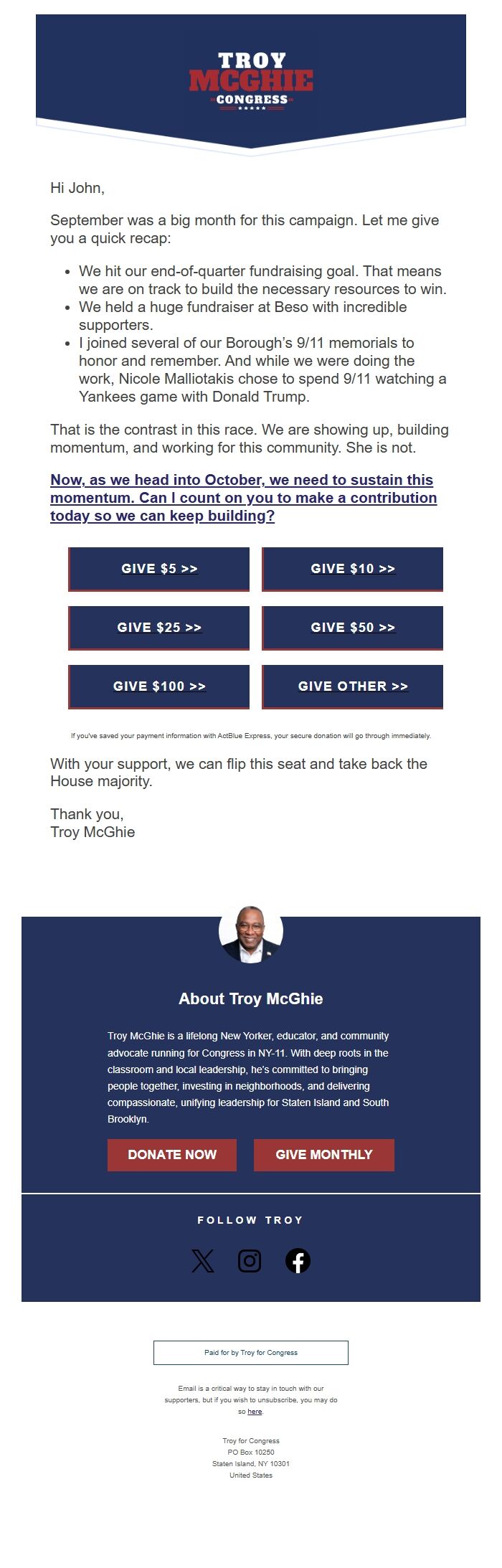502x1568 pixels.
Task: Unsubscribe using the 'here' link
Action: (255, 1412)
